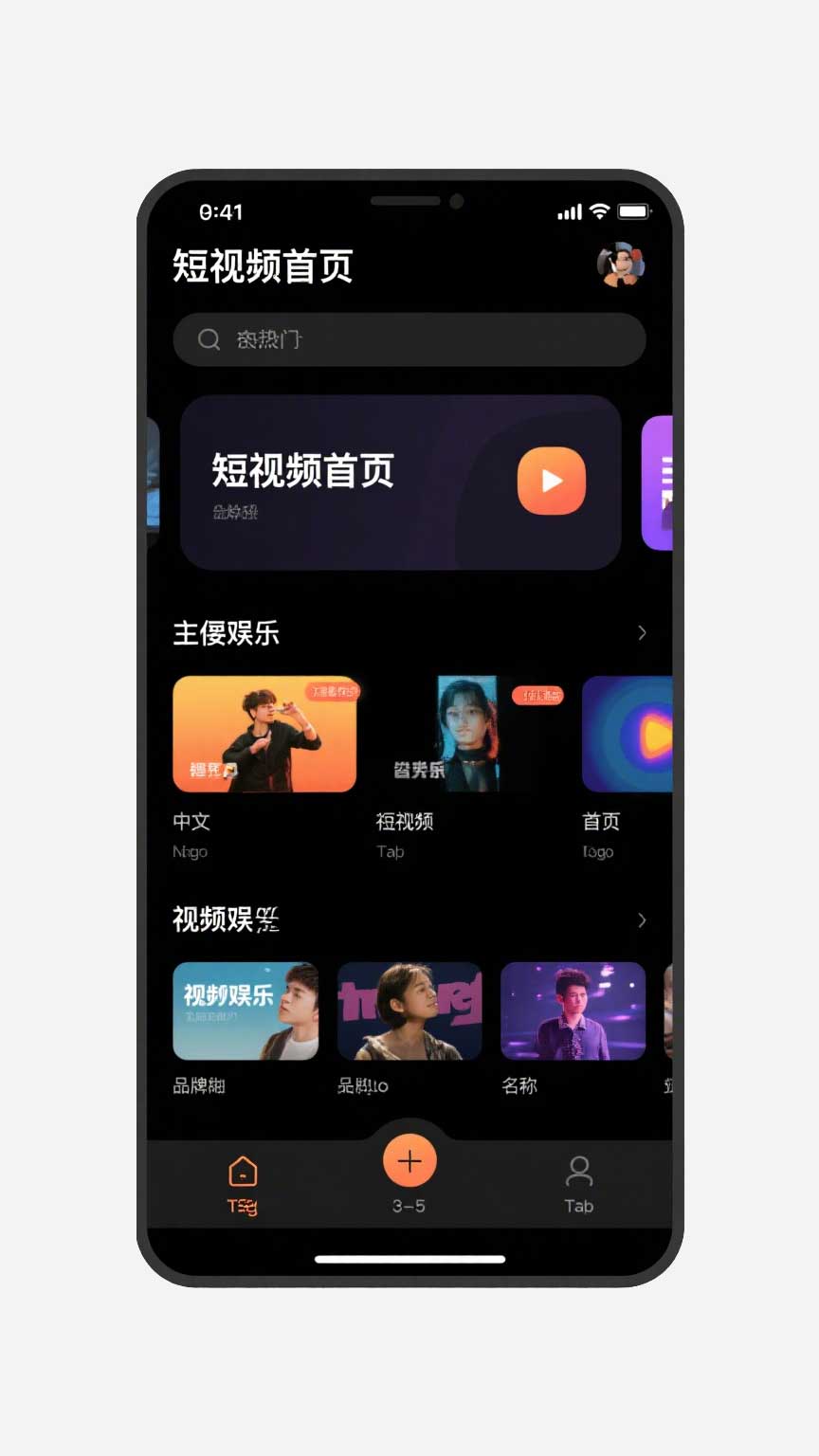Open the purple banner card on the right
This screenshot has width=819, height=1456.
[657, 482]
